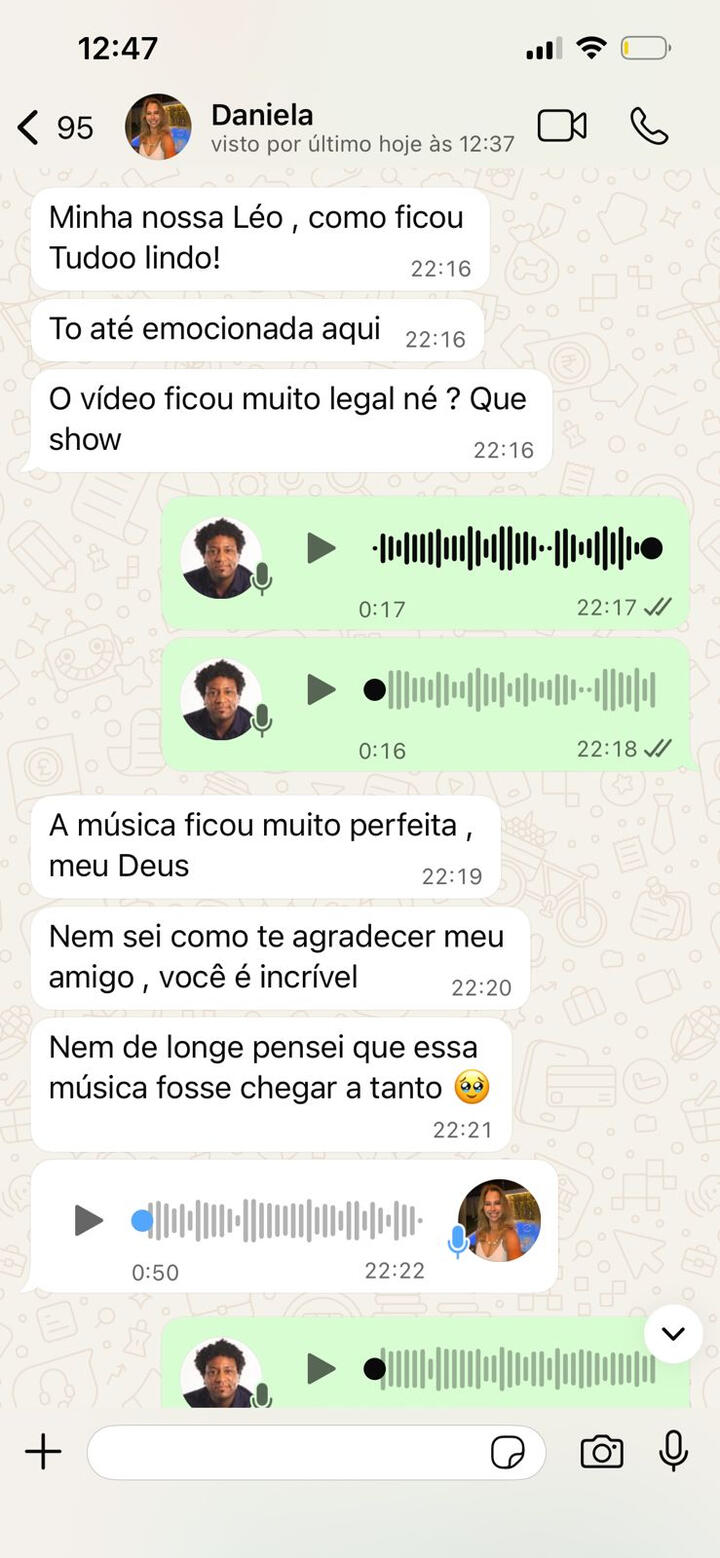Play the partially visible voice message at the bottom
The image size is (720, 1558).
tap(321, 1369)
